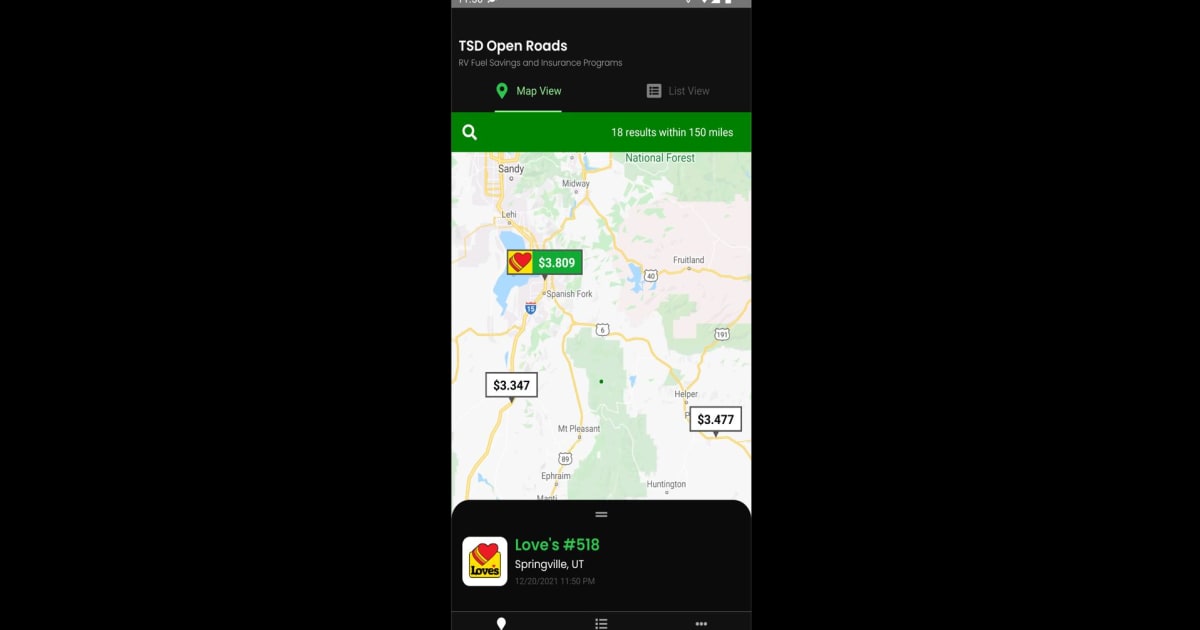Open the Love's #518 station card
This screenshot has width=1200, height=630.
point(557,562)
